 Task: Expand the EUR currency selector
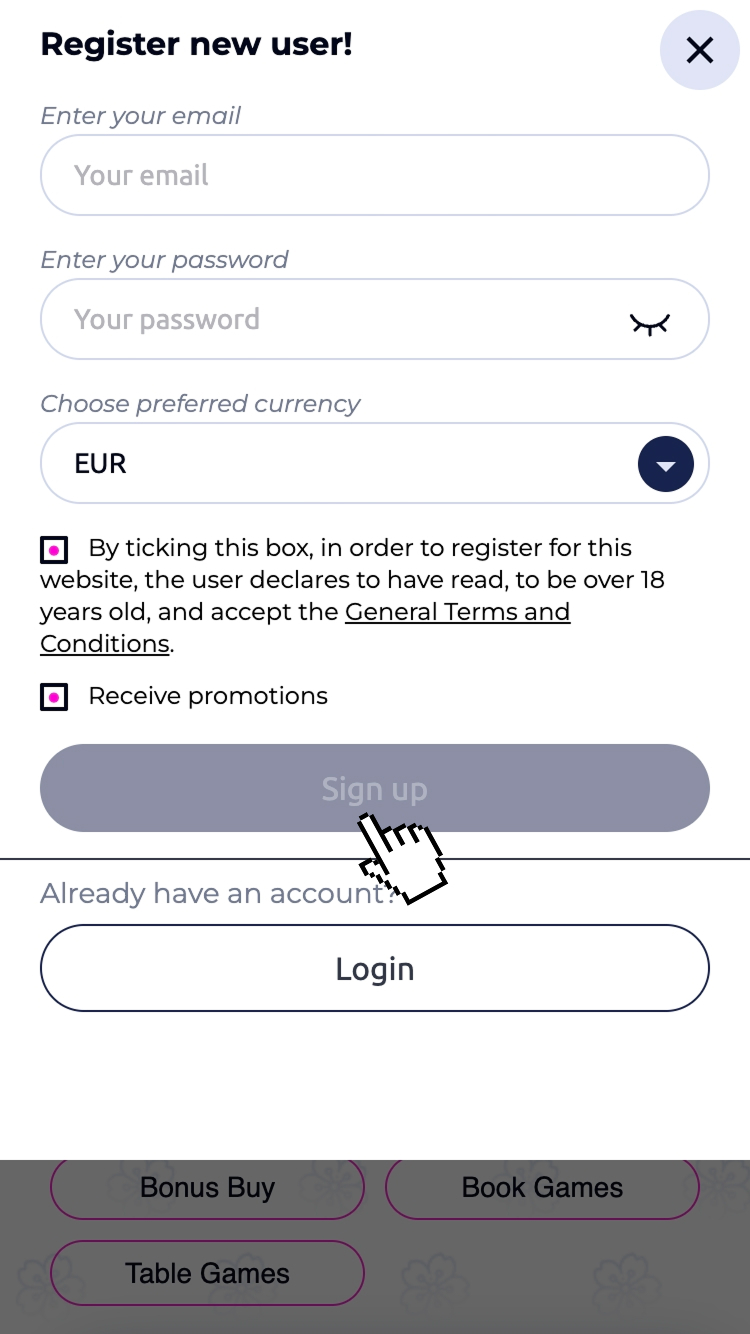coord(375,463)
